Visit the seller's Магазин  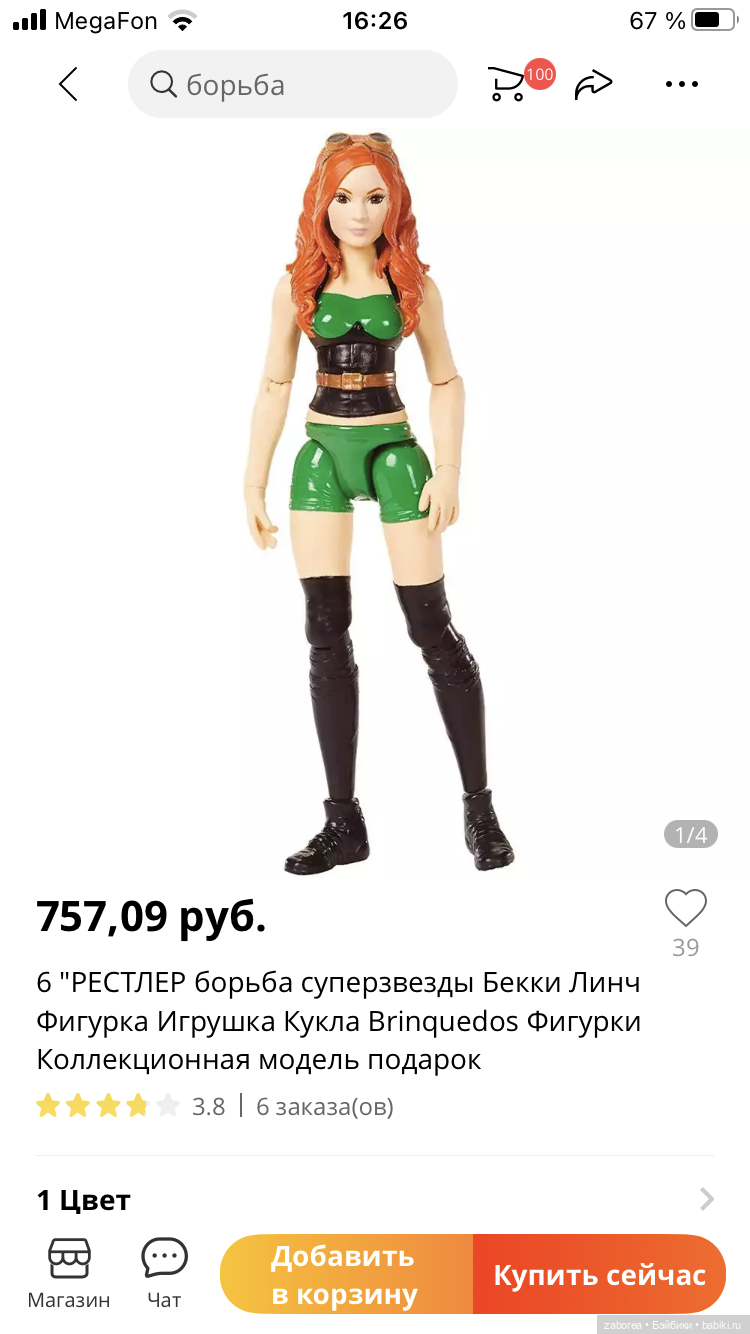pyautogui.click(x=69, y=1273)
